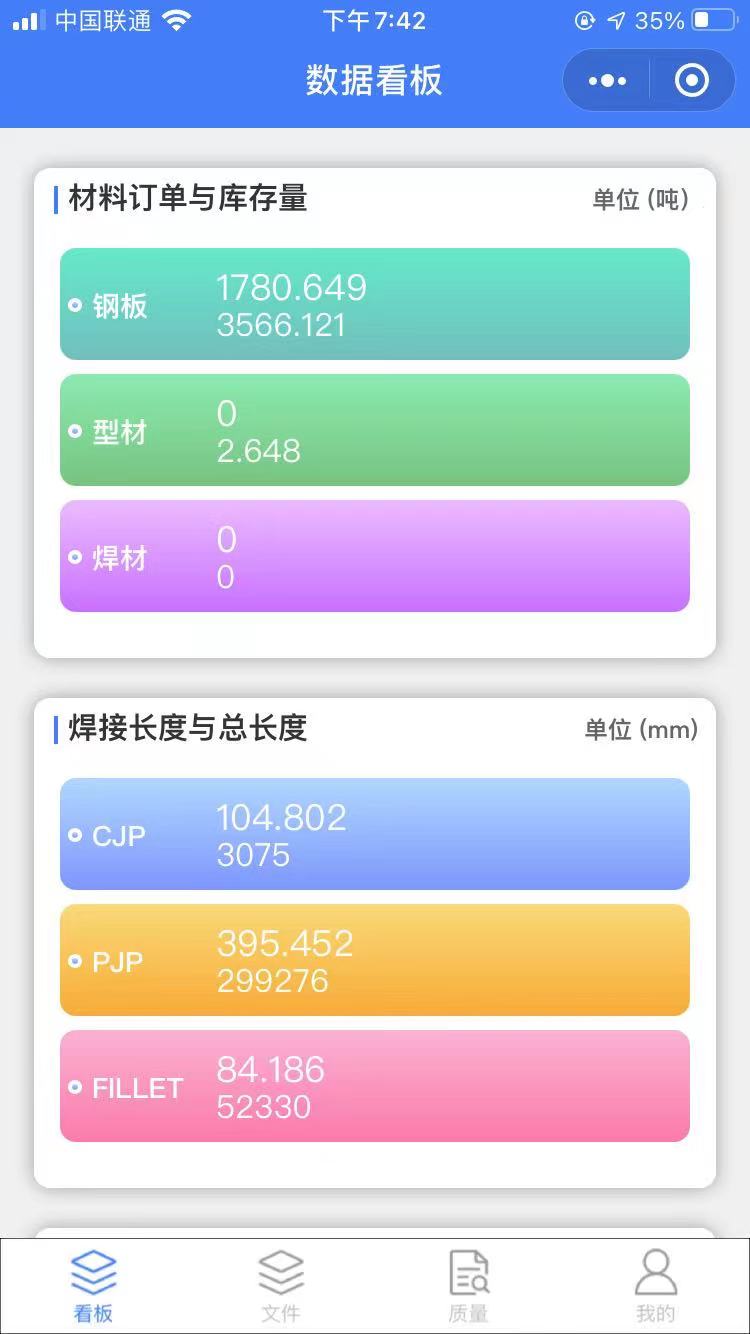Switch to the 文件 tab
The height and width of the screenshot is (1334, 750).
coord(281,1286)
